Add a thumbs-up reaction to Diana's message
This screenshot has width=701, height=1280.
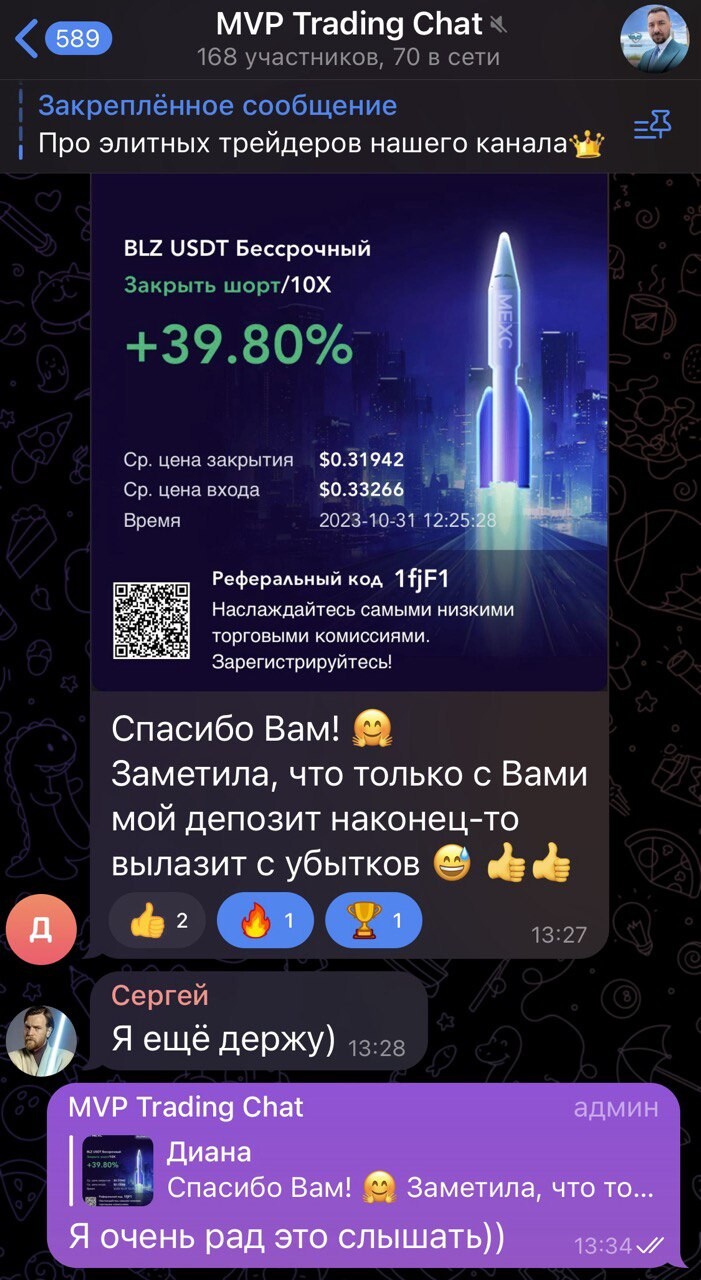pos(157,920)
